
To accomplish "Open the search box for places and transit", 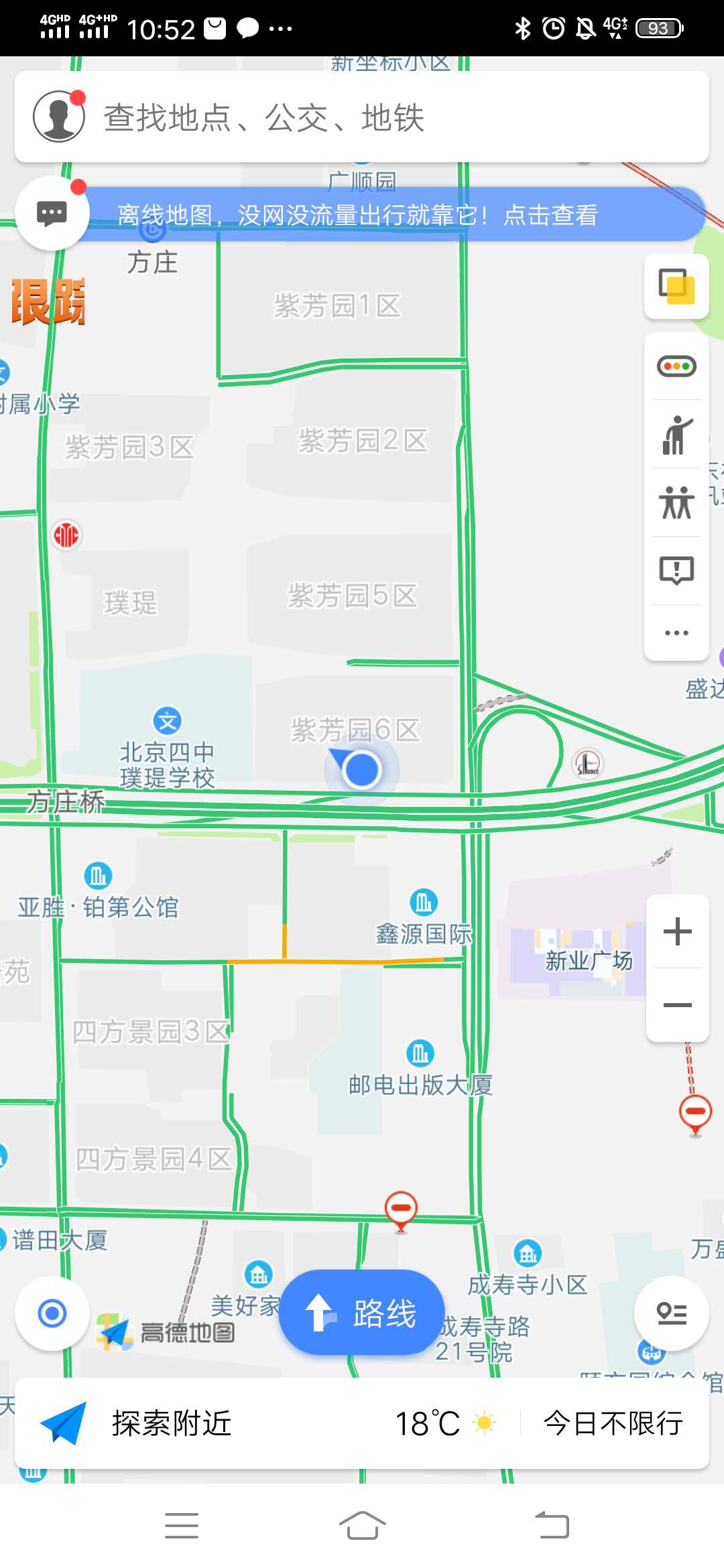I will 396,118.
